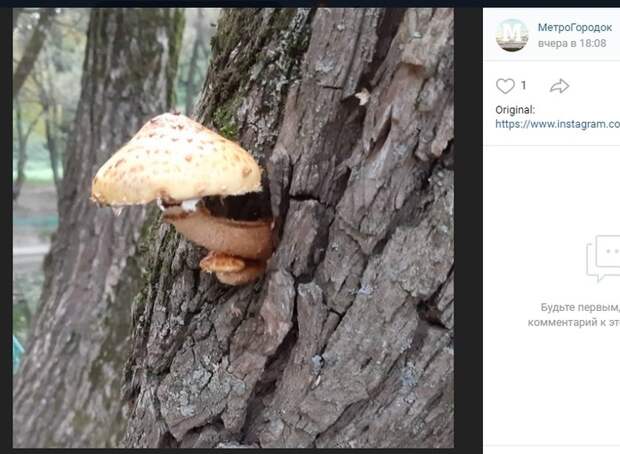Tap the МетроГородок avatar

(512, 34)
